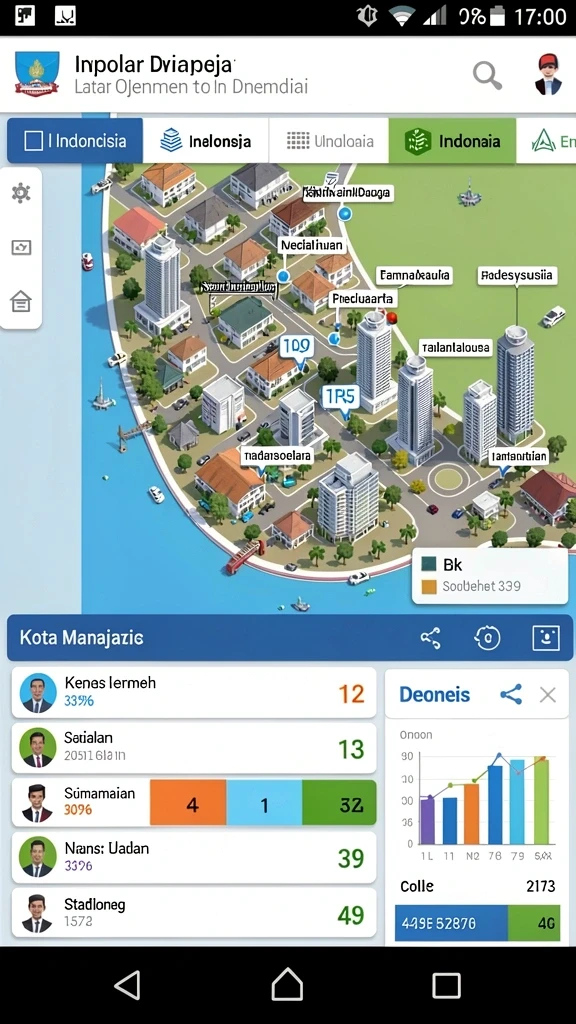Open the Stadloneg row

194,912
